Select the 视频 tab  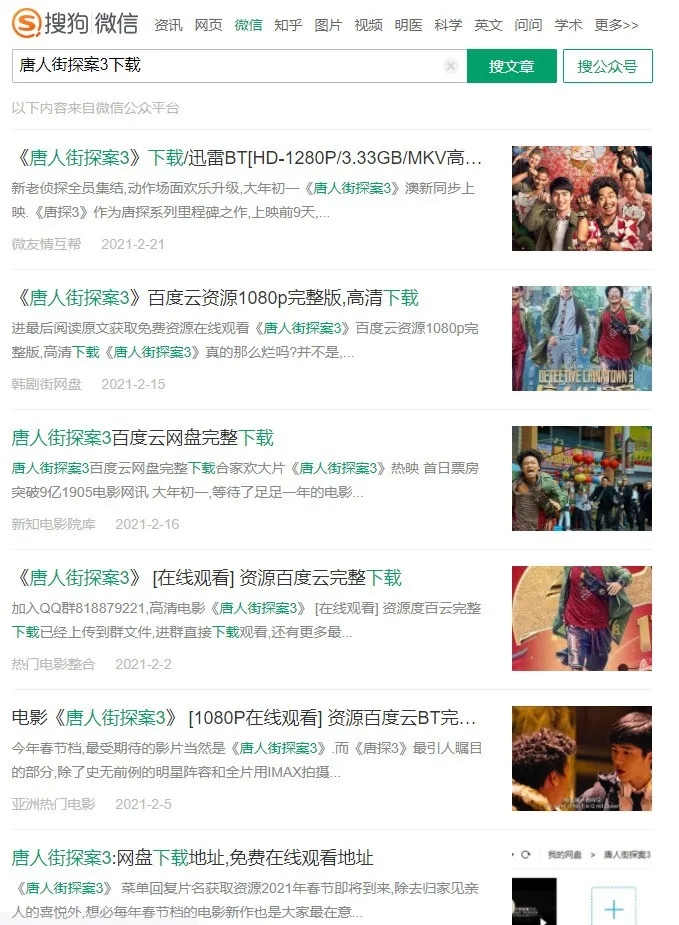tap(368, 24)
